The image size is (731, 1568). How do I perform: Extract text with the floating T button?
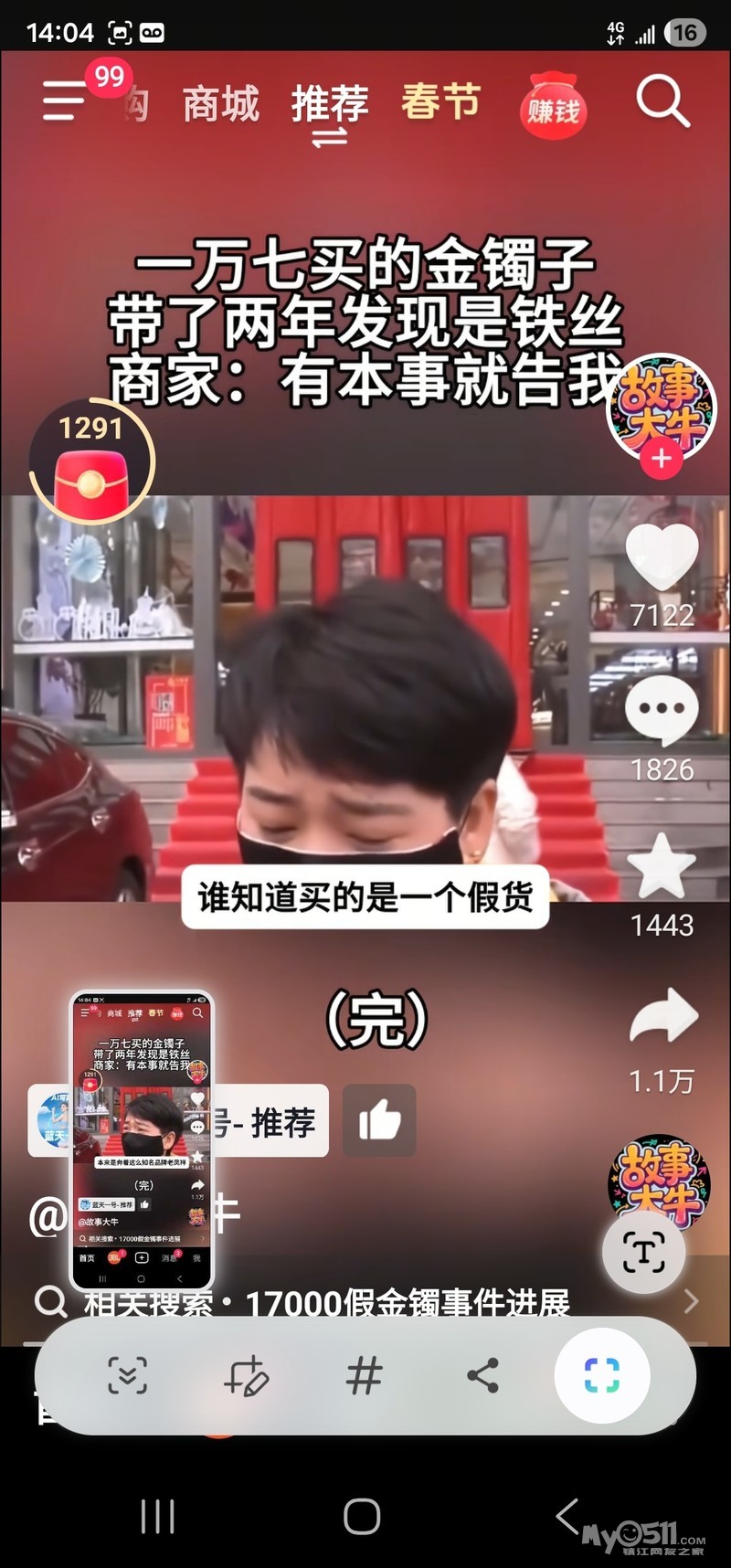pyautogui.click(x=643, y=1253)
